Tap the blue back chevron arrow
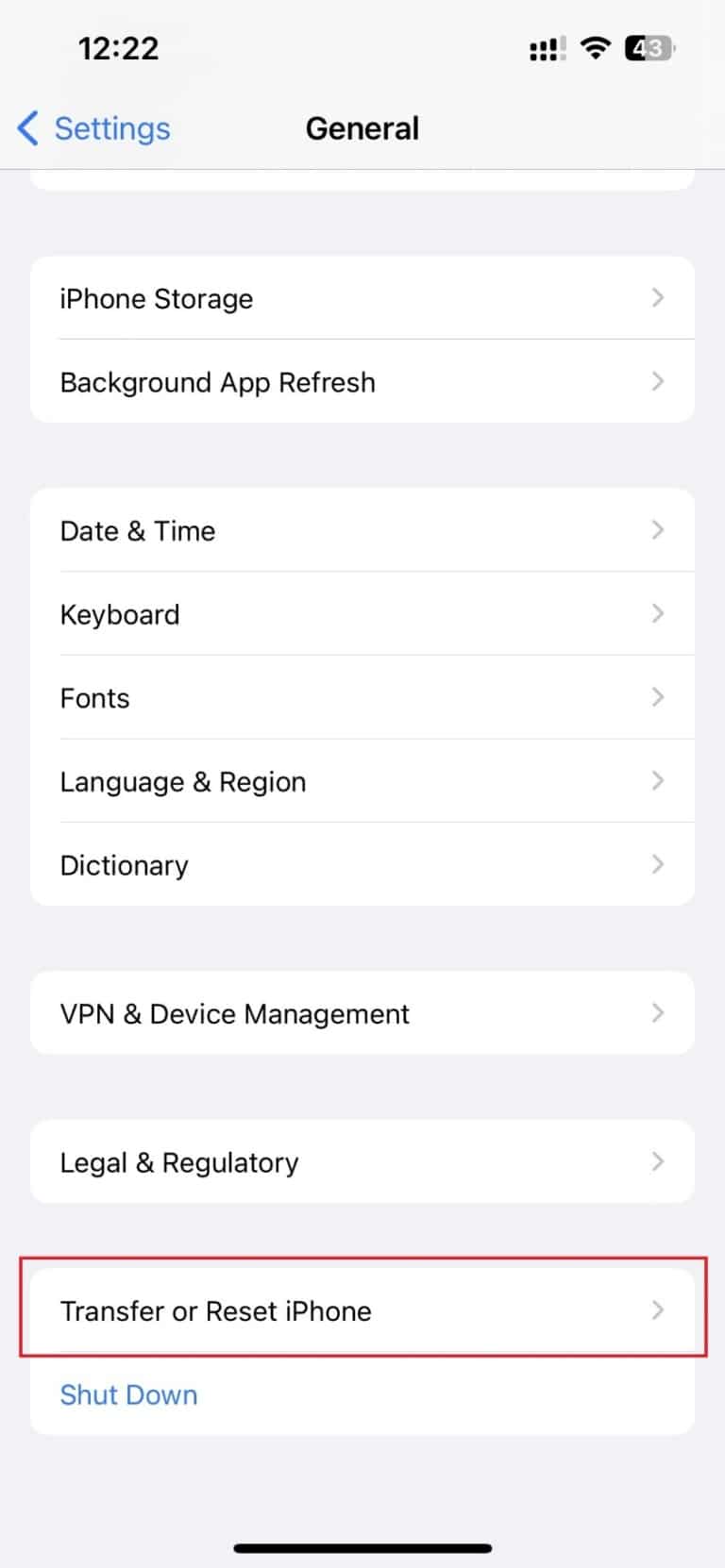Viewport: 725px width, 1568px height. [x=26, y=127]
